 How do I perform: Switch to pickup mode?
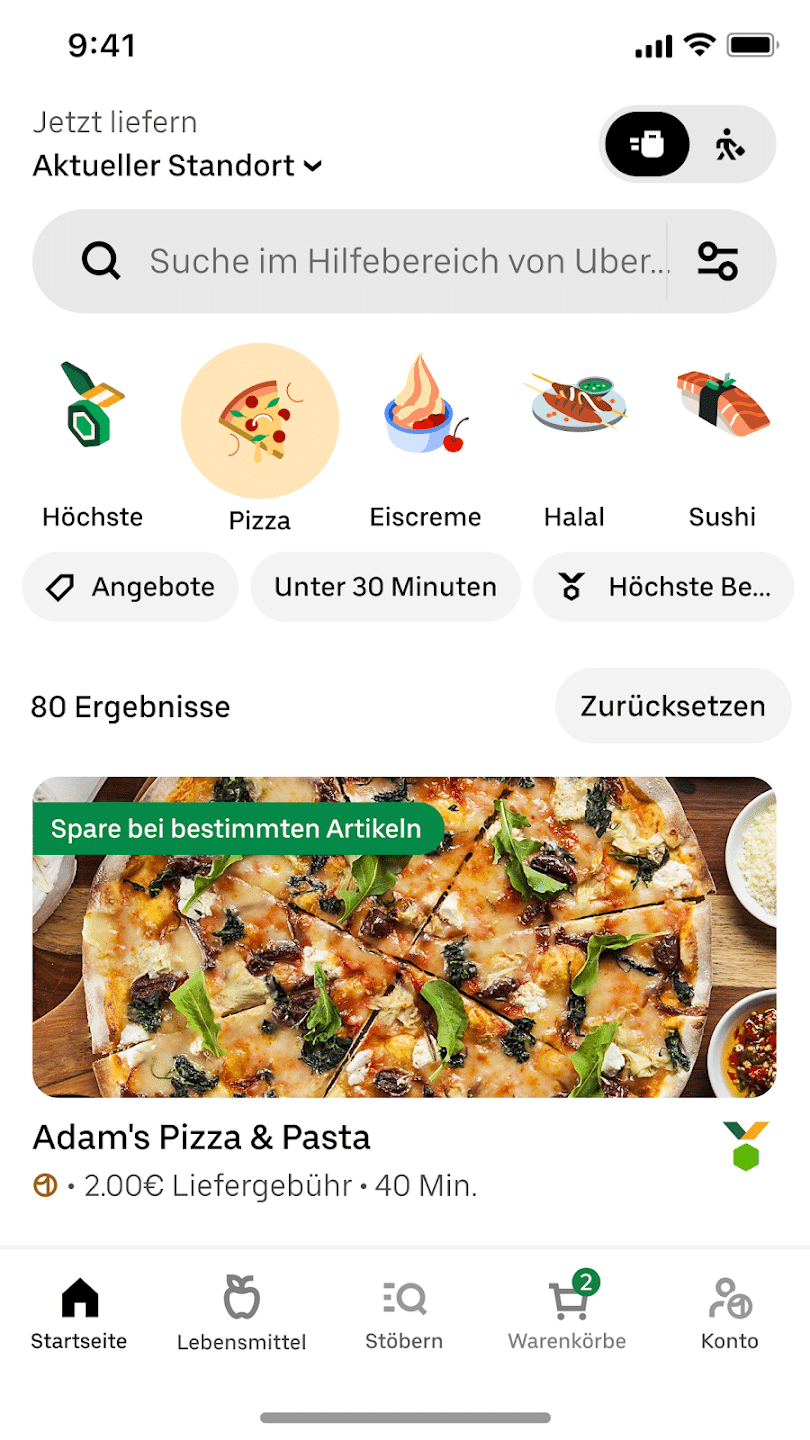click(730, 145)
